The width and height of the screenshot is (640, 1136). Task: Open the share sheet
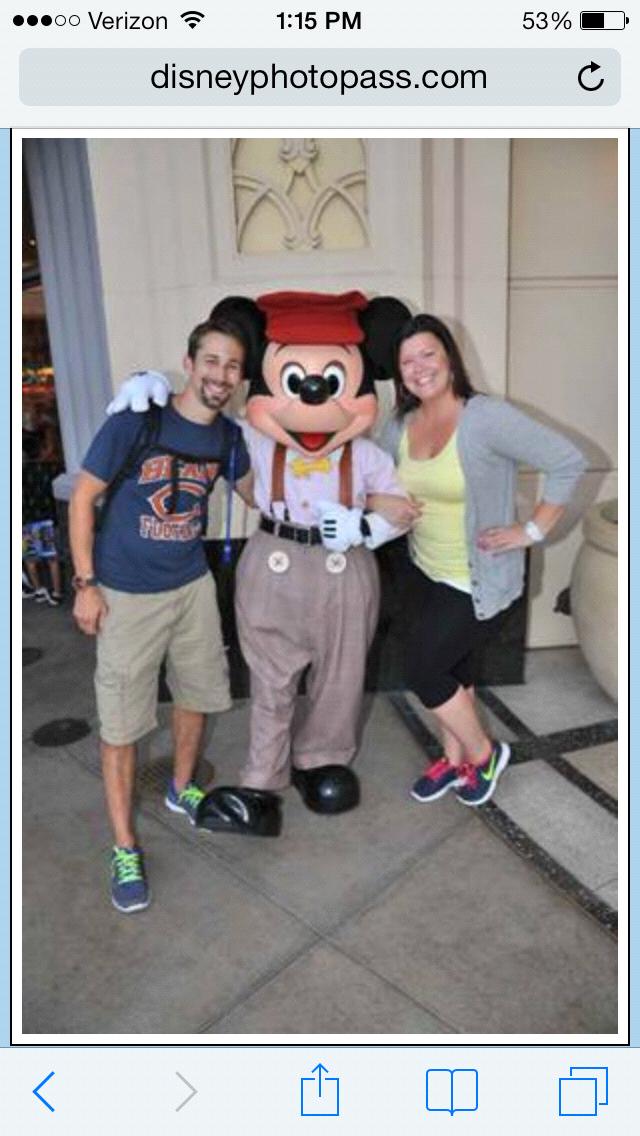point(320,1089)
